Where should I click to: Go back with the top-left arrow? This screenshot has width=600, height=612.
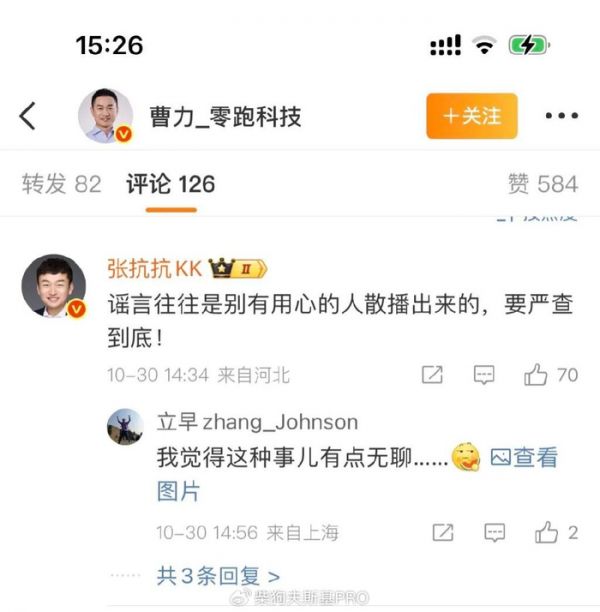pos(28,116)
